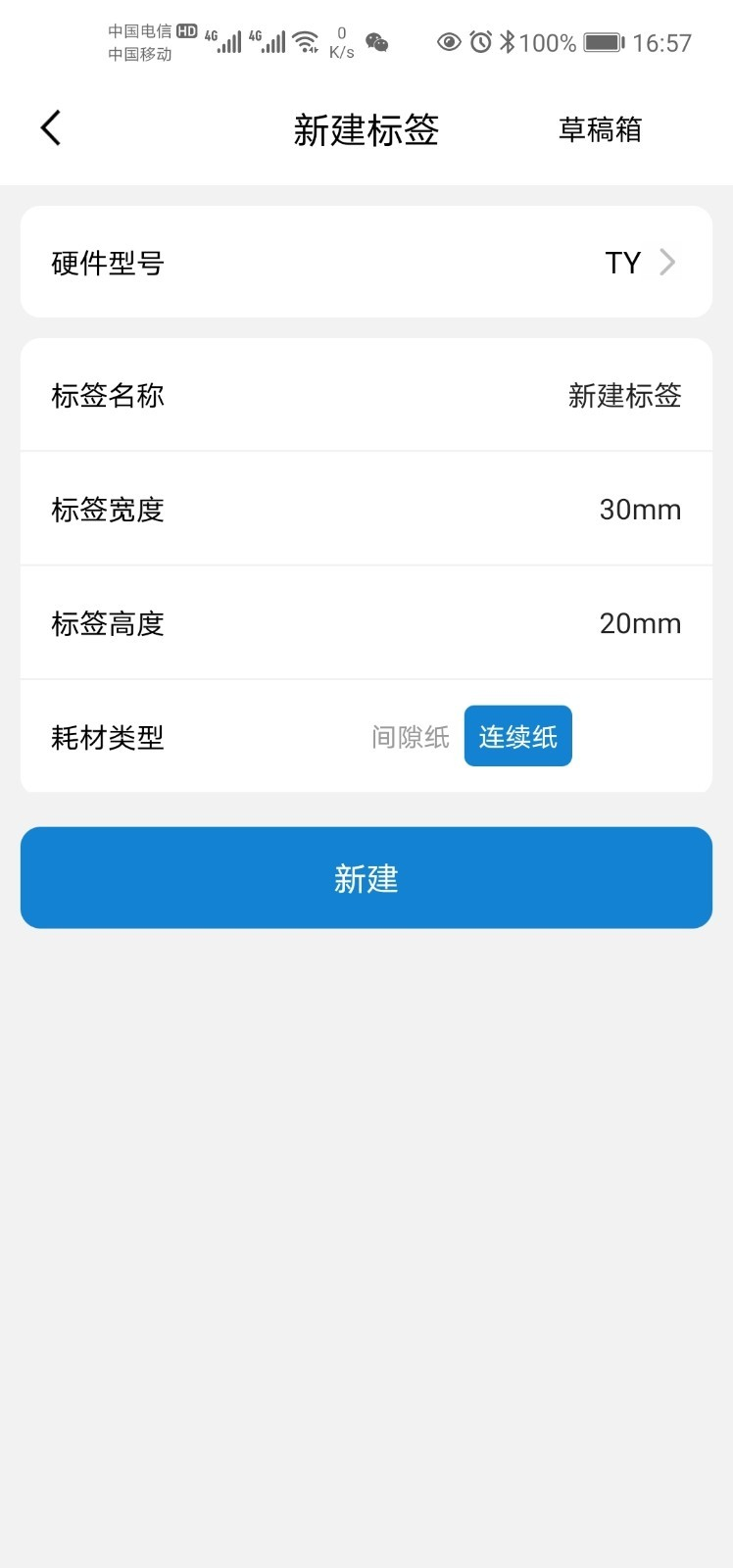
Task: Select 连续纸 as the paper type
Action: pos(517,736)
